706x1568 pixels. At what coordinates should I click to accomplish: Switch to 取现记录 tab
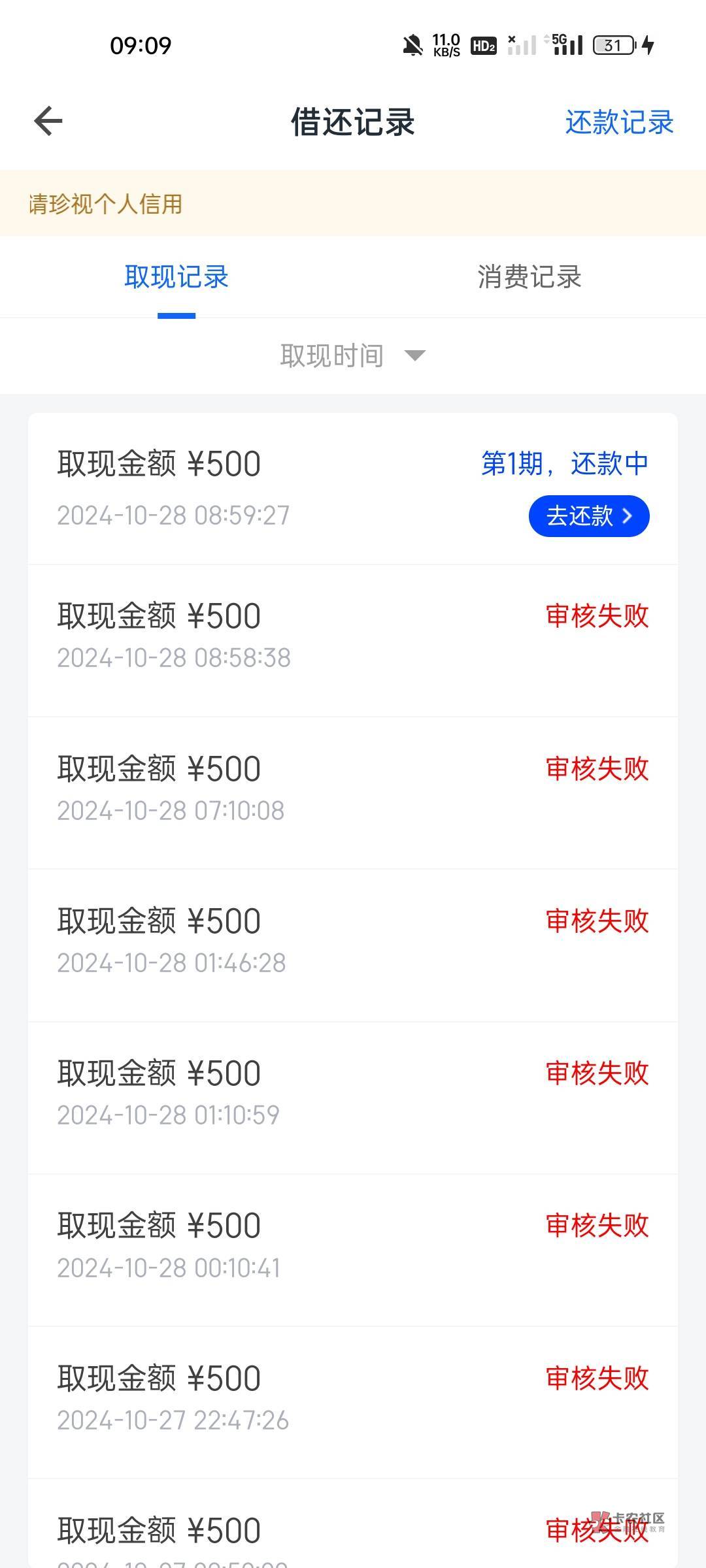pos(176,277)
